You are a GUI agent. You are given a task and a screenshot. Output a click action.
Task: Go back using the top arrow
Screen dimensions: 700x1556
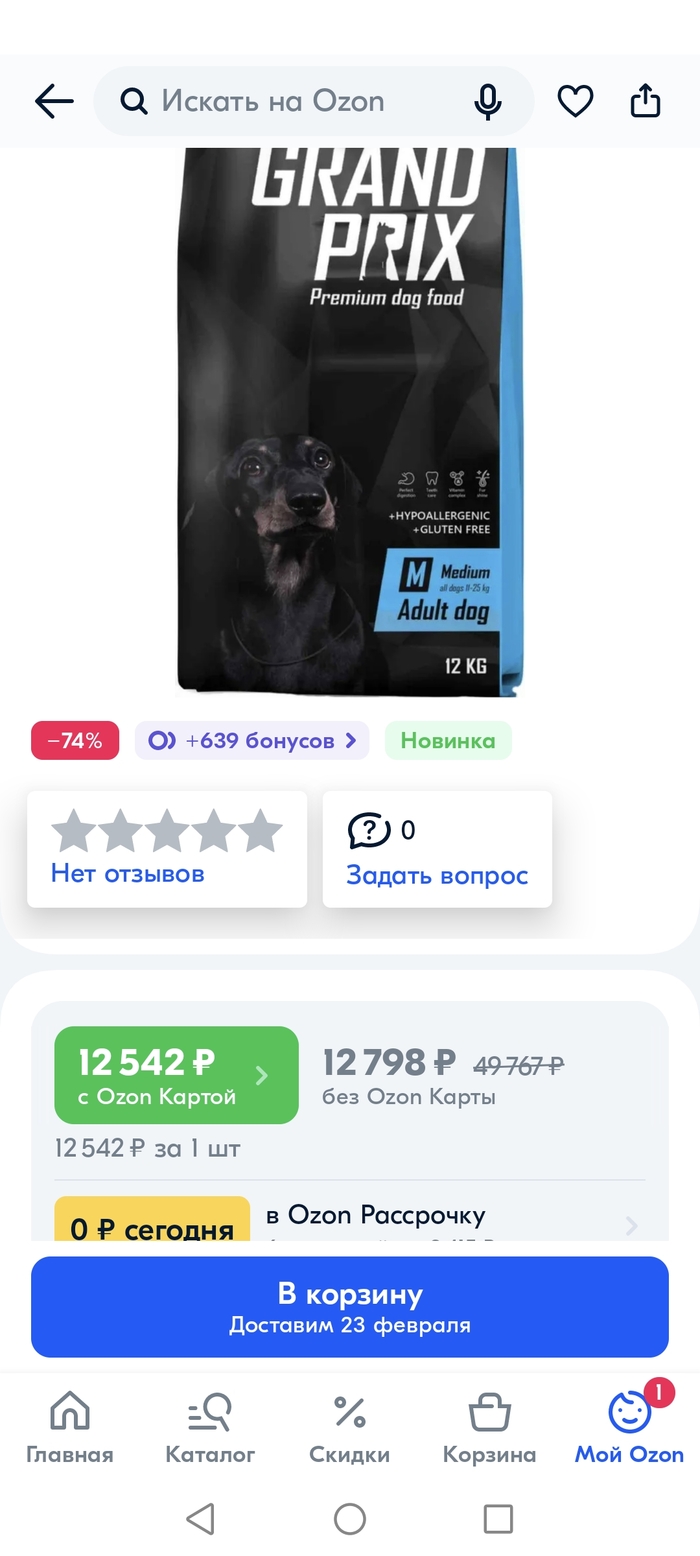54,101
